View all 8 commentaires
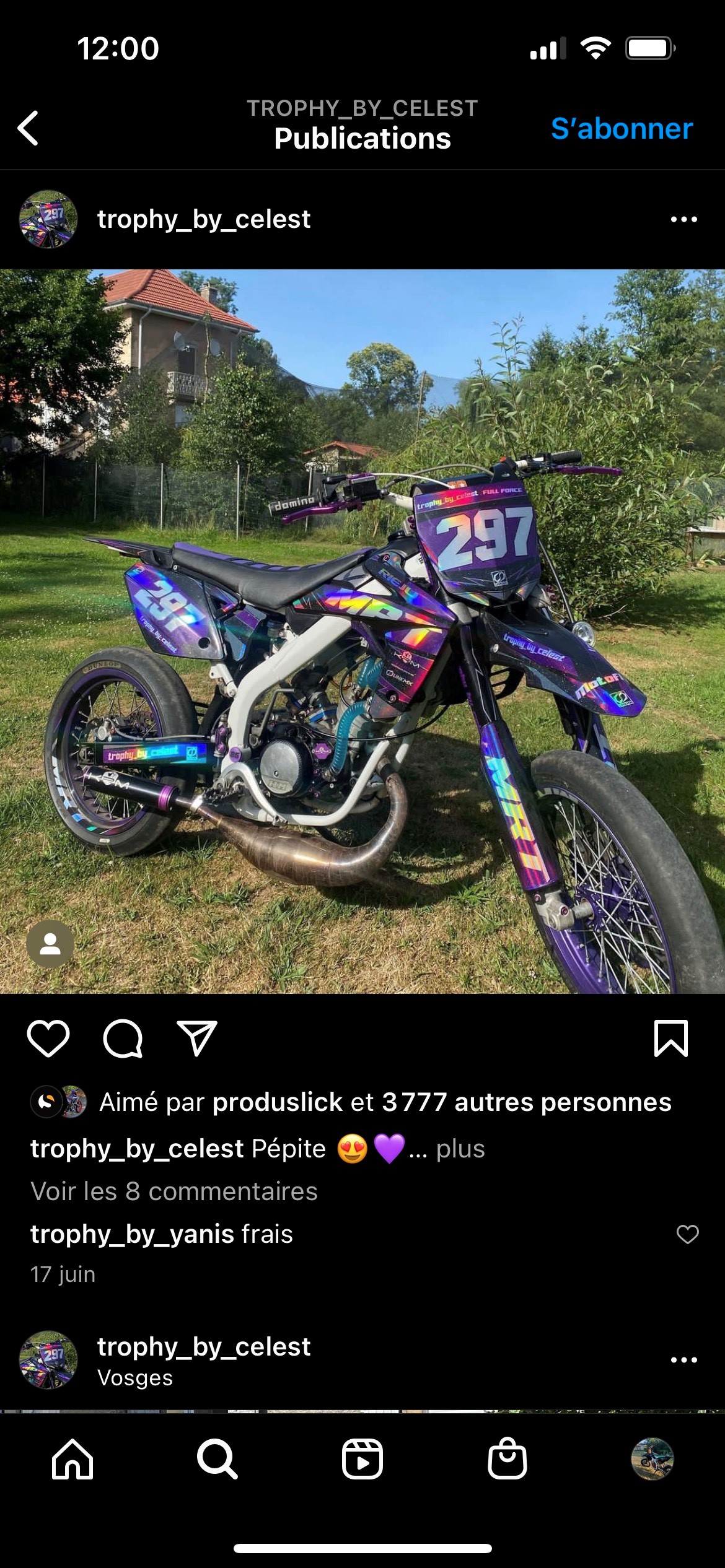Screen dimensions: 725x1568 [174, 1191]
